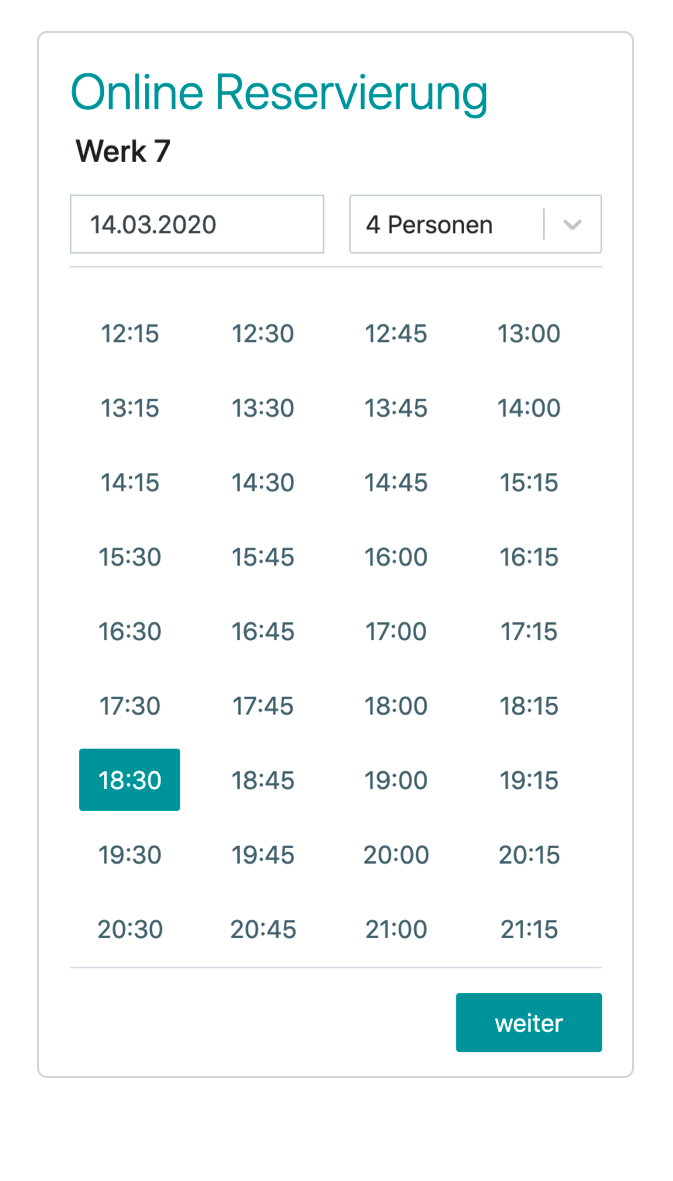Choose the 20:30 time slot

130,929
